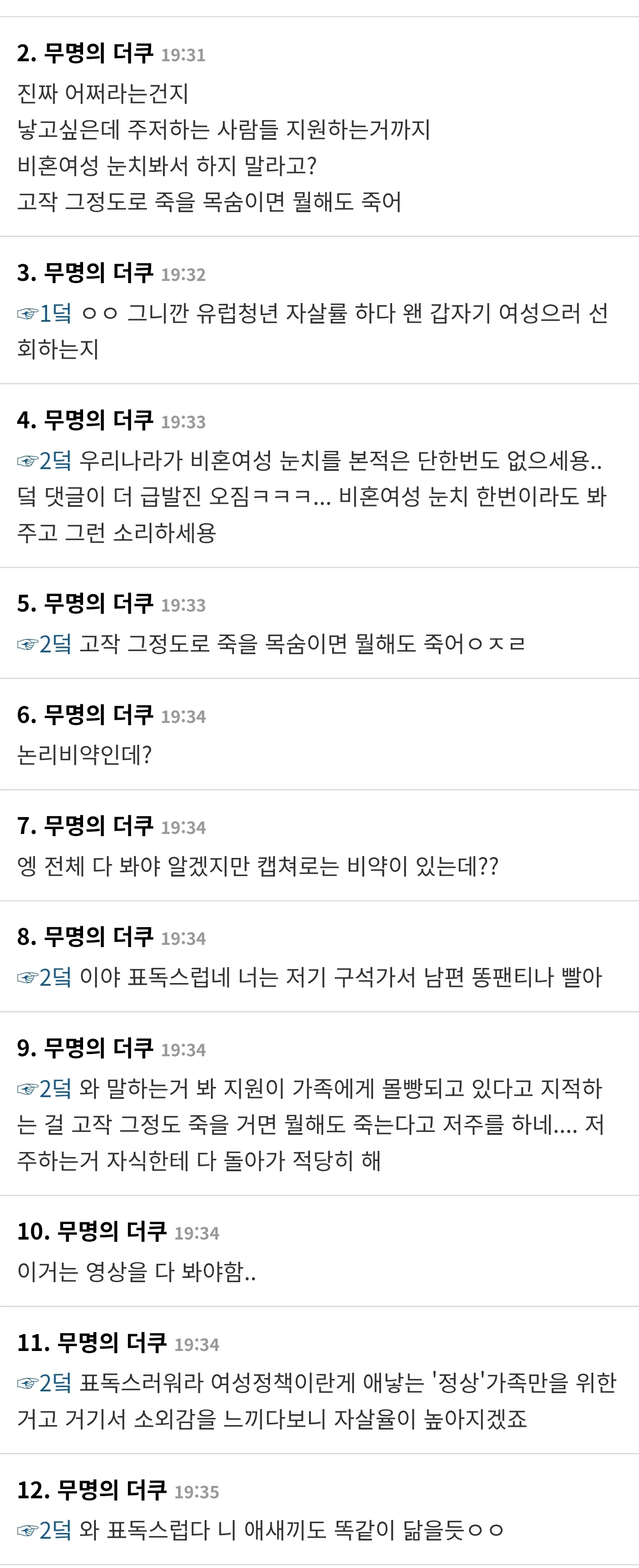The image size is (639, 1568).
Task: Open the ☞2덬 reference in comment 4
Action: [44, 461]
